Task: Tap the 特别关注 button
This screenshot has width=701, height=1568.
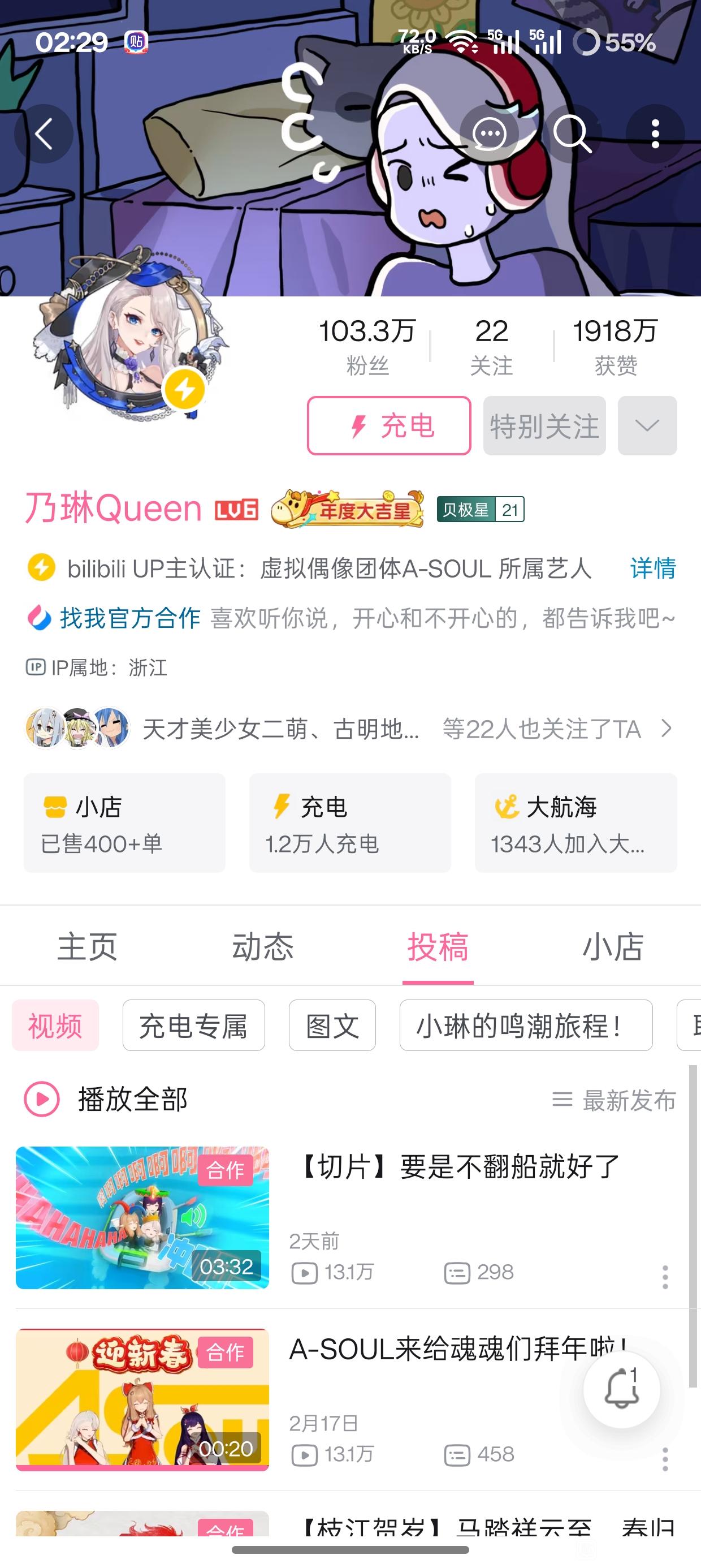Action: point(544,425)
